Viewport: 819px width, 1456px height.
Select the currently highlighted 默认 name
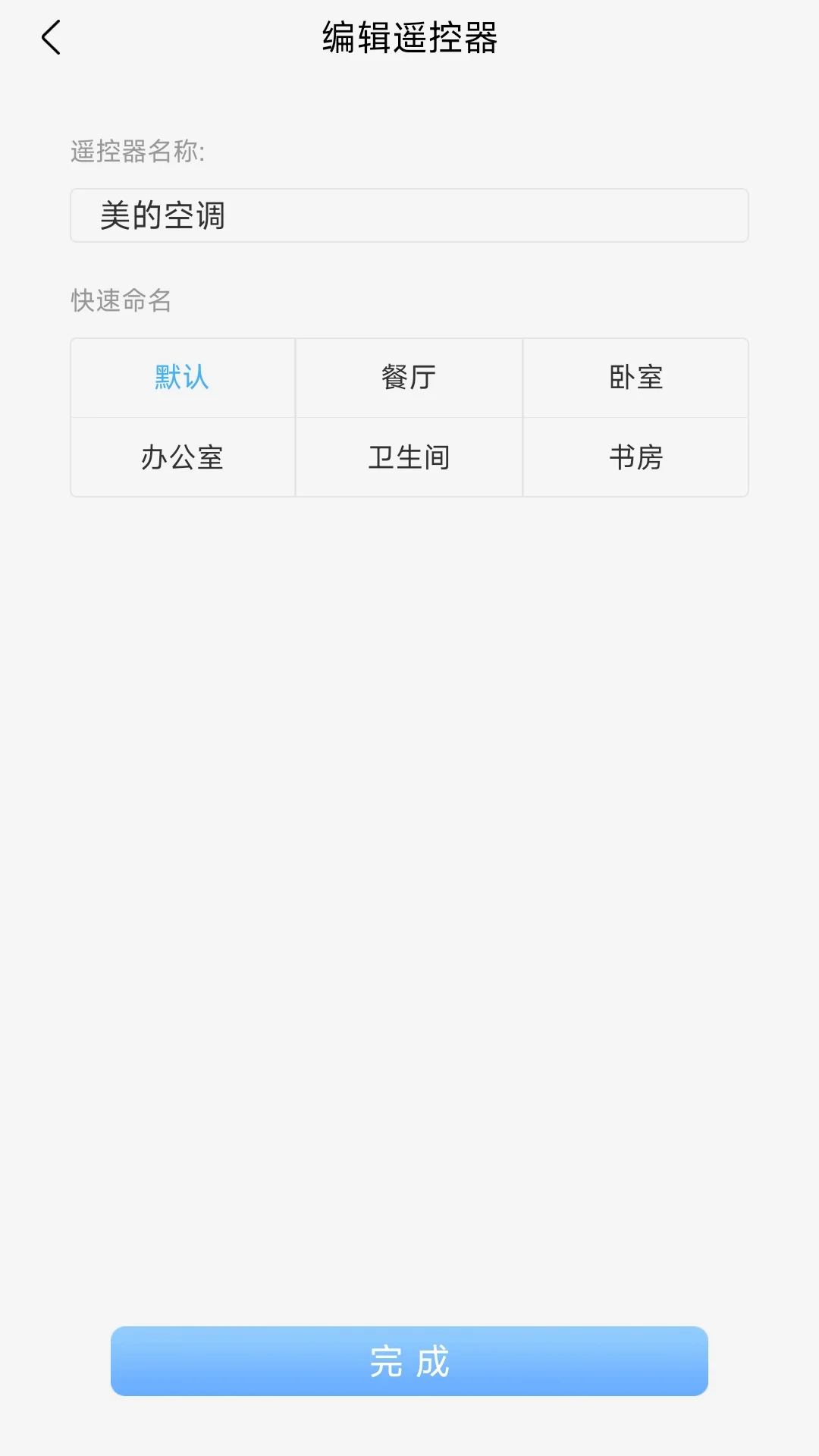click(182, 378)
